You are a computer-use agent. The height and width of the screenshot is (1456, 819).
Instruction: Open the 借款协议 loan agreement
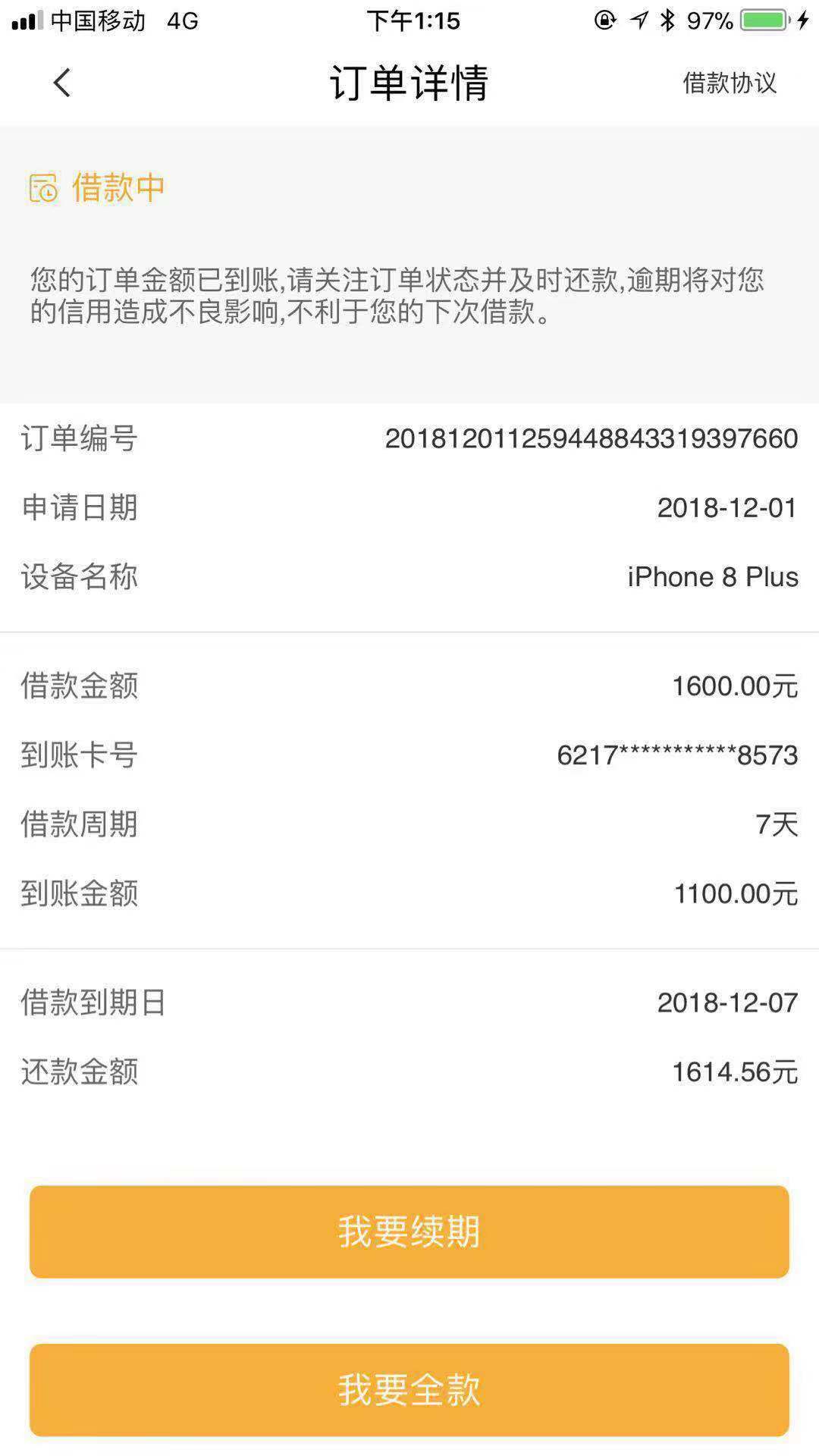[730, 83]
